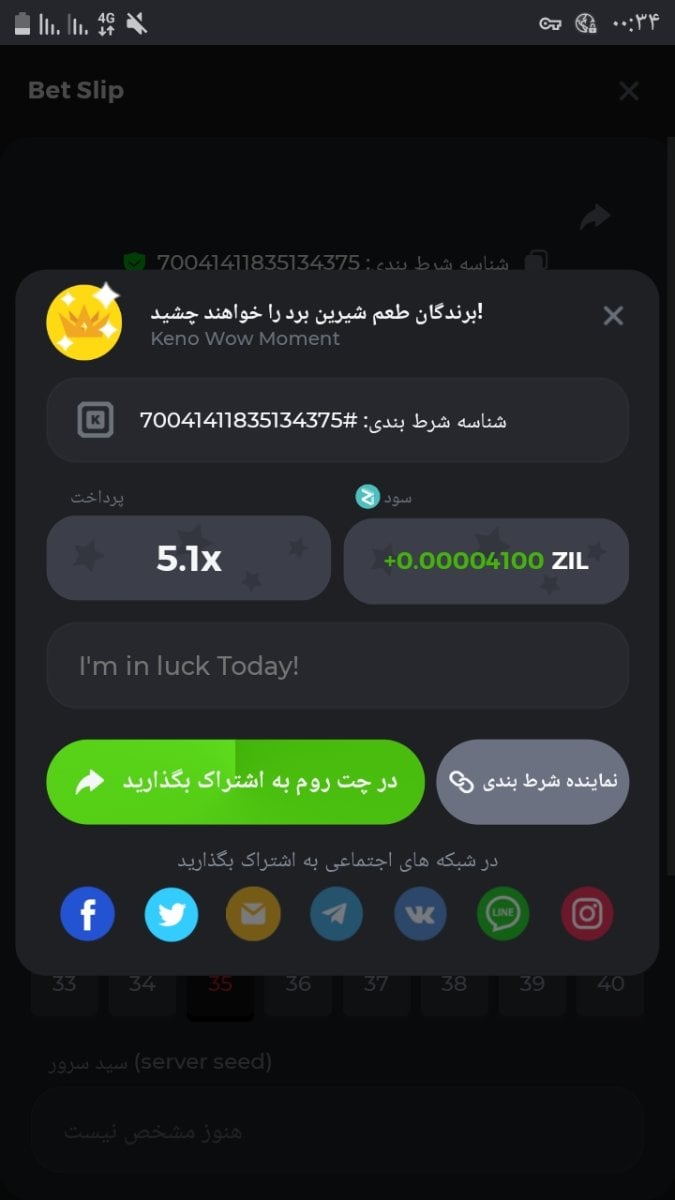Tap the 'I'm in luck Today!' message field

(337, 666)
